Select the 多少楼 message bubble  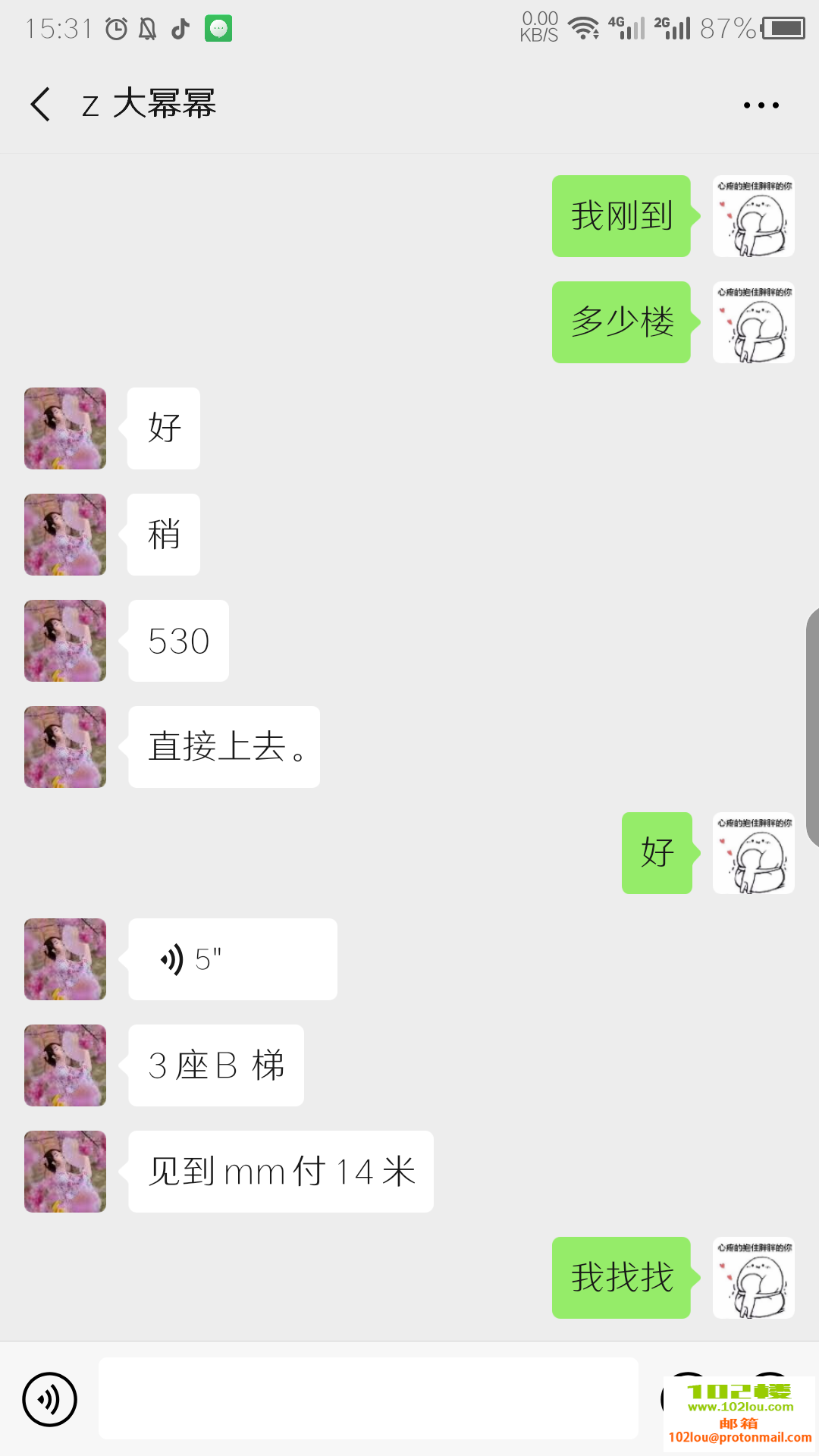tap(621, 322)
